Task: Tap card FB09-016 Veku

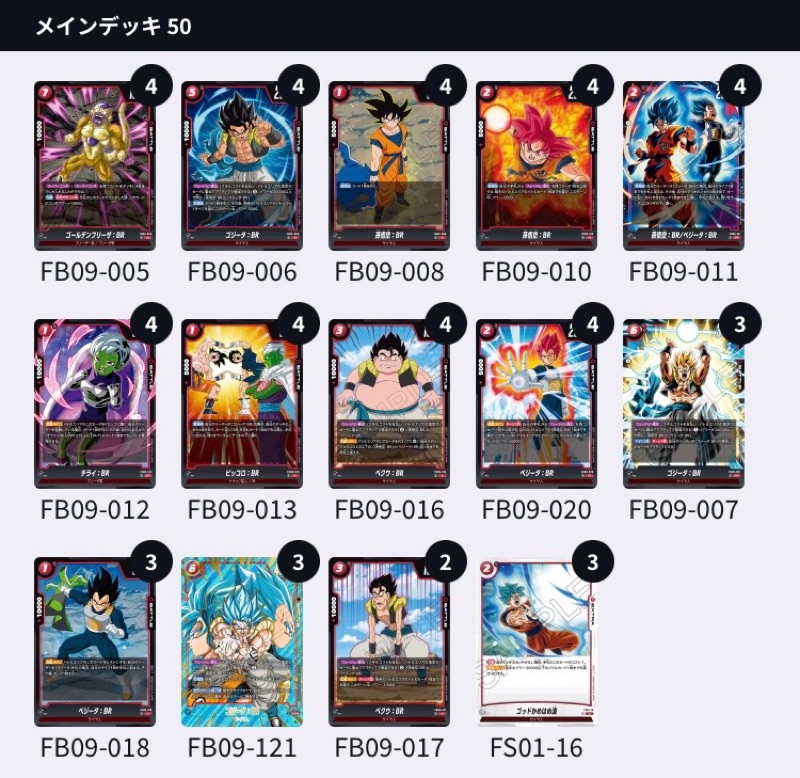Action: coord(388,404)
